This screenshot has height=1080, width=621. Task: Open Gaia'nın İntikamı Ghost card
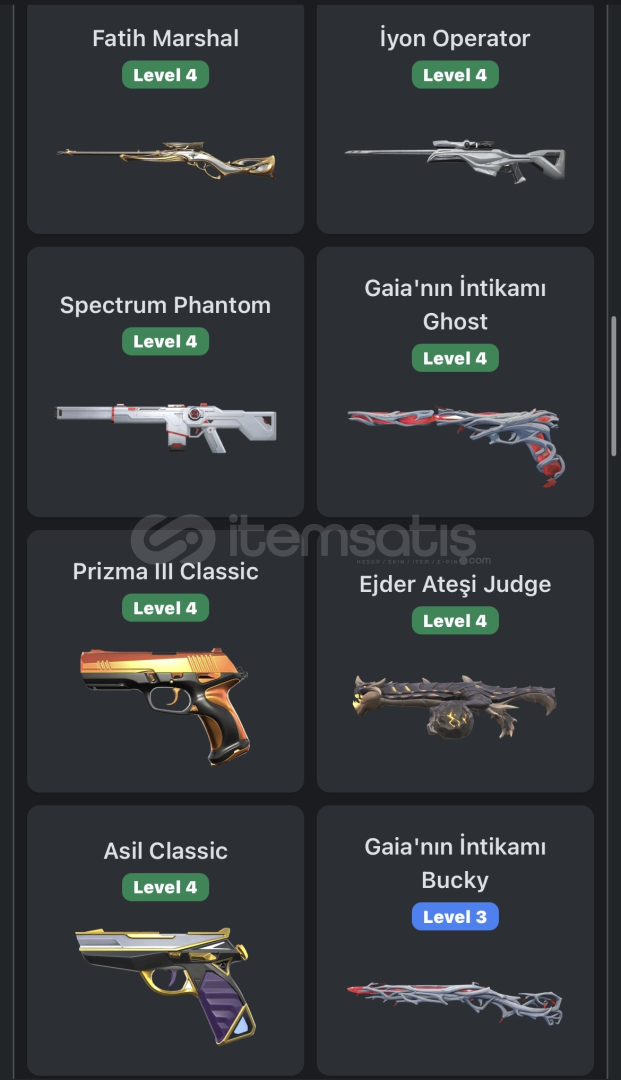coord(455,382)
